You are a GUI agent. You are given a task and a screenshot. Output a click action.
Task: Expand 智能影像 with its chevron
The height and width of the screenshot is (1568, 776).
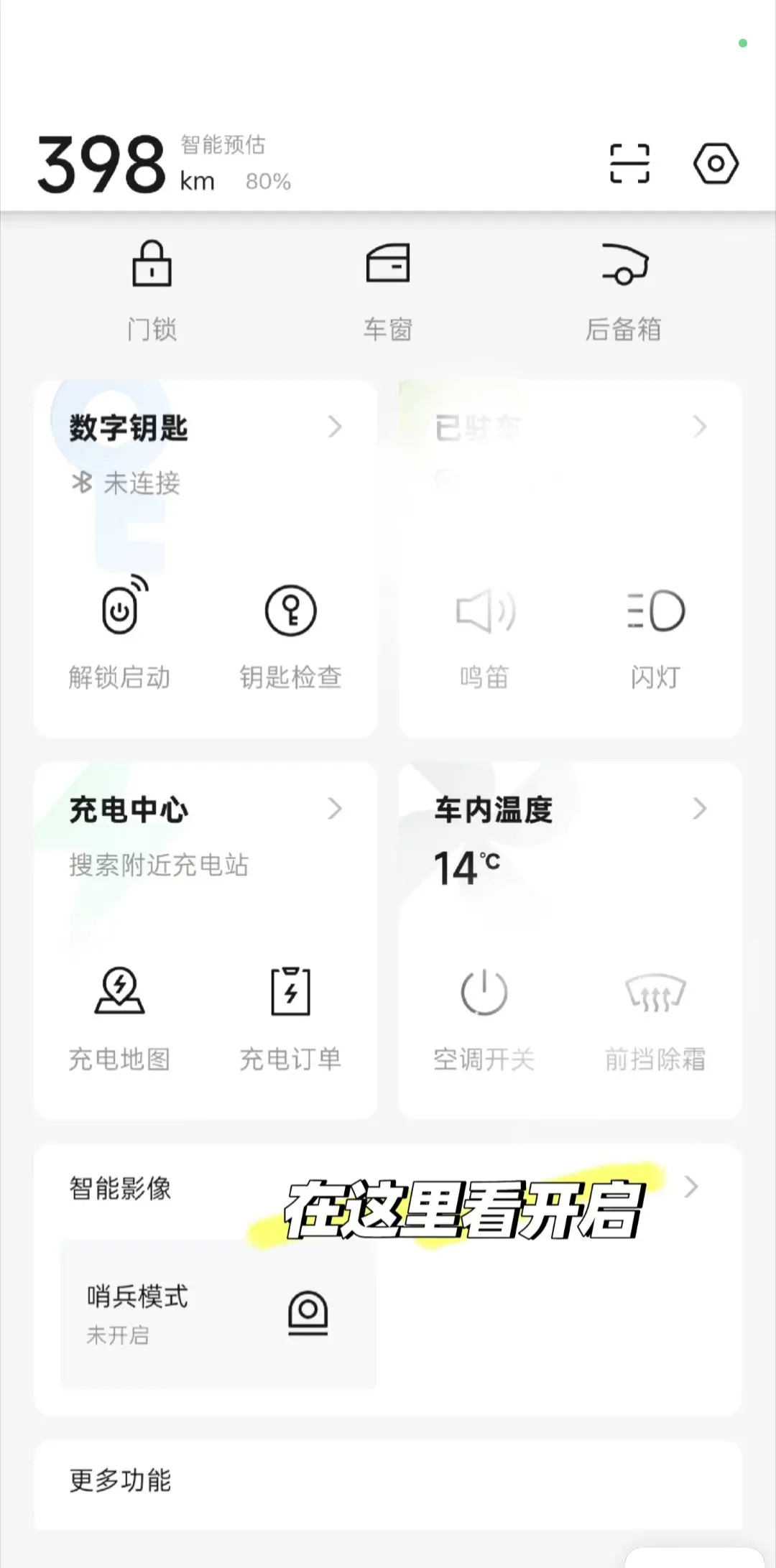click(690, 1187)
